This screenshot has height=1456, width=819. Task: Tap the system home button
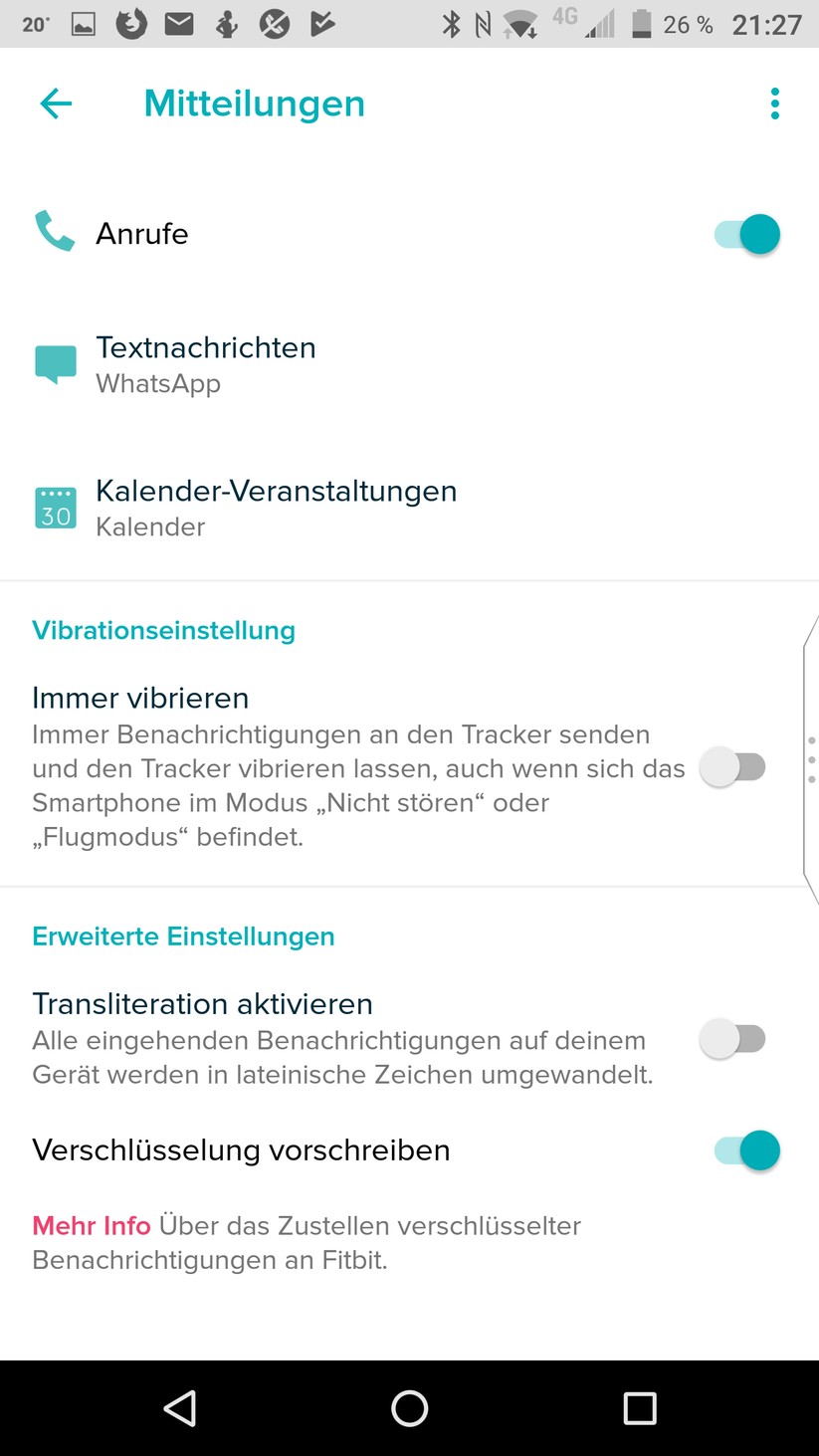[x=409, y=1408]
